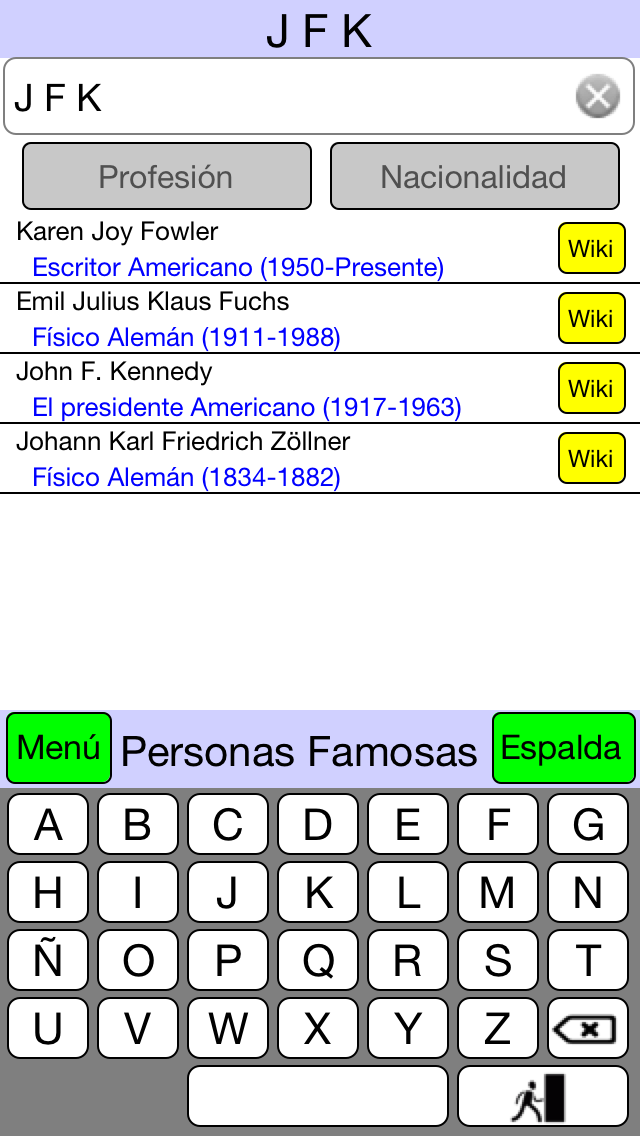
Task: Open Wiki page for John F. Kennedy
Action: [x=591, y=388]
